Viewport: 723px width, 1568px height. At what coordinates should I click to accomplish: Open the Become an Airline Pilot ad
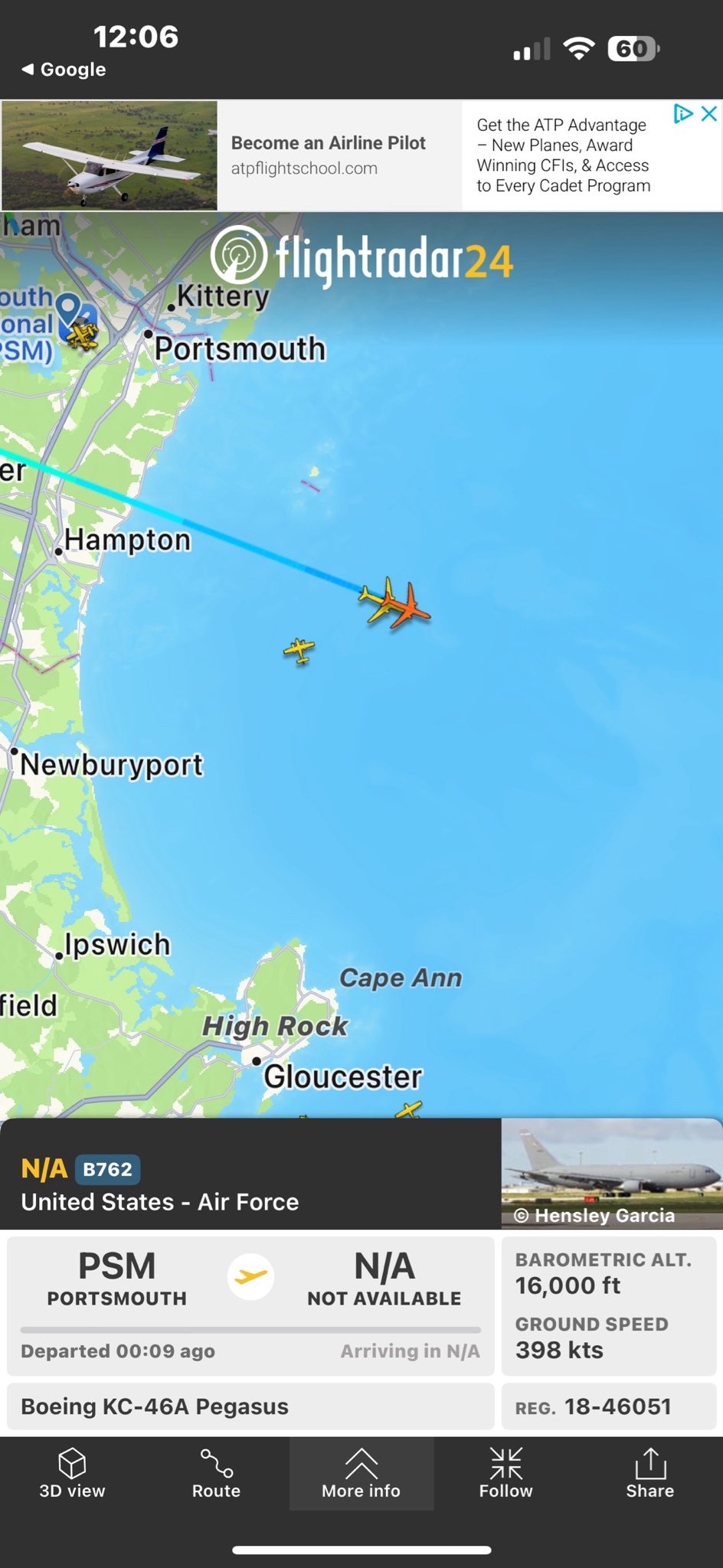328,155
